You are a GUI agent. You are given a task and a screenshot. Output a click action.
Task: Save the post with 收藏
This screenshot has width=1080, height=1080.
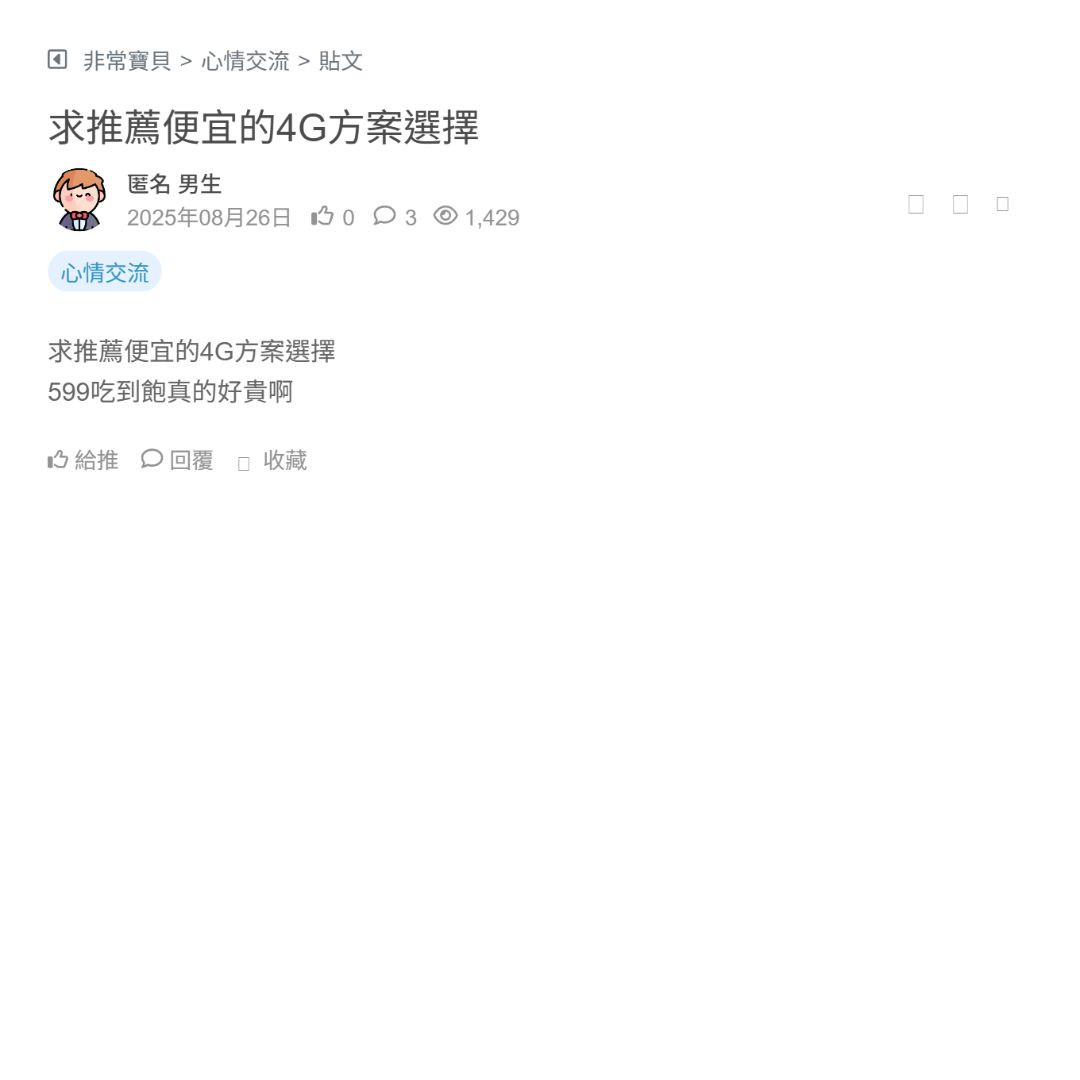[273, 461]
